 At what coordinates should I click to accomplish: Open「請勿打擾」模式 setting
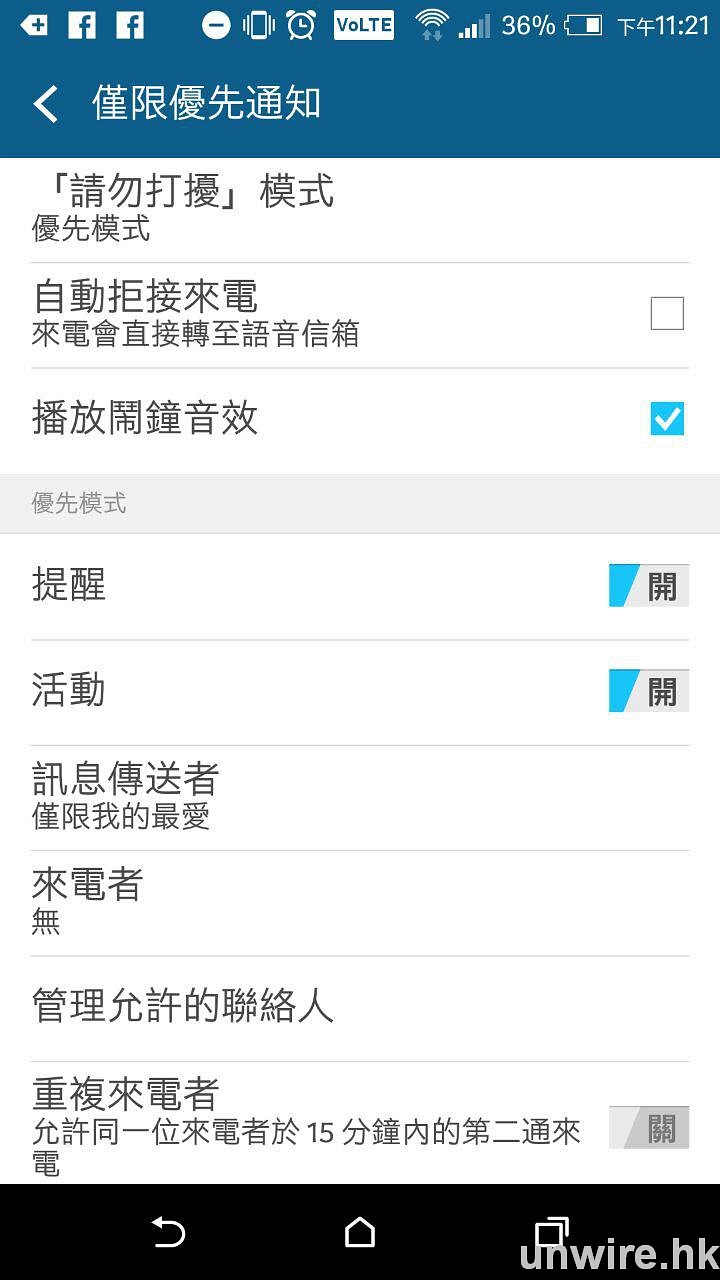(x=183, y=208)
